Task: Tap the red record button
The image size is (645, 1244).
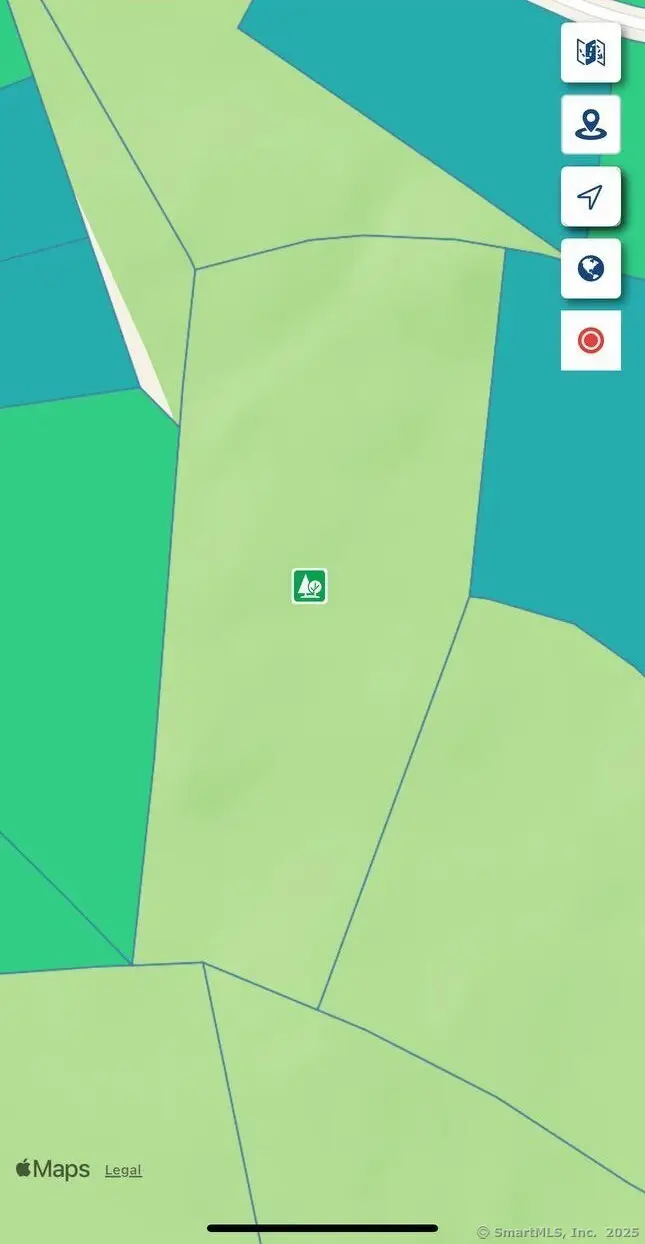Action: click(x=590, y=341)
